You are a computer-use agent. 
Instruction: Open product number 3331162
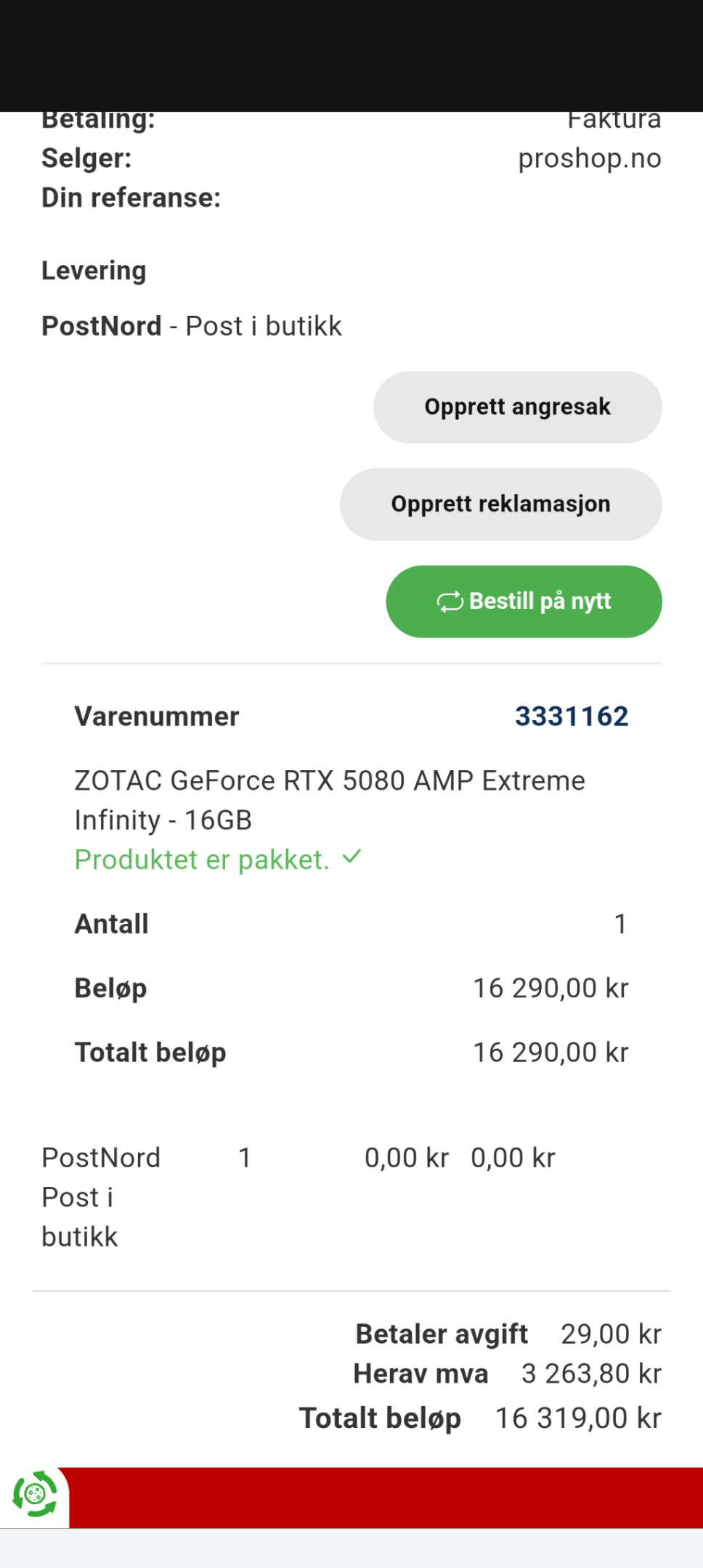tap(572, 716)
